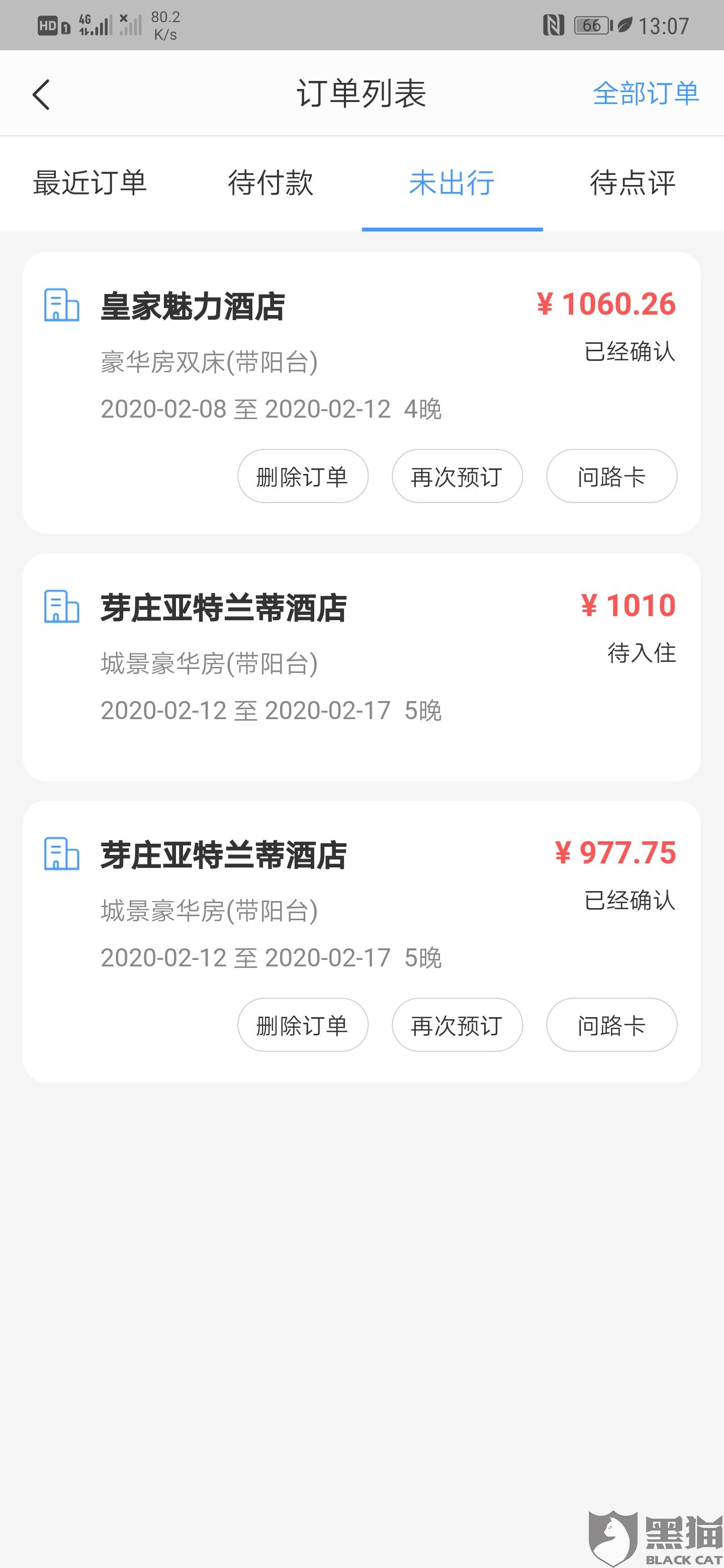Tap 删除订单 for 皇家魅力酒店

(303, 476)
